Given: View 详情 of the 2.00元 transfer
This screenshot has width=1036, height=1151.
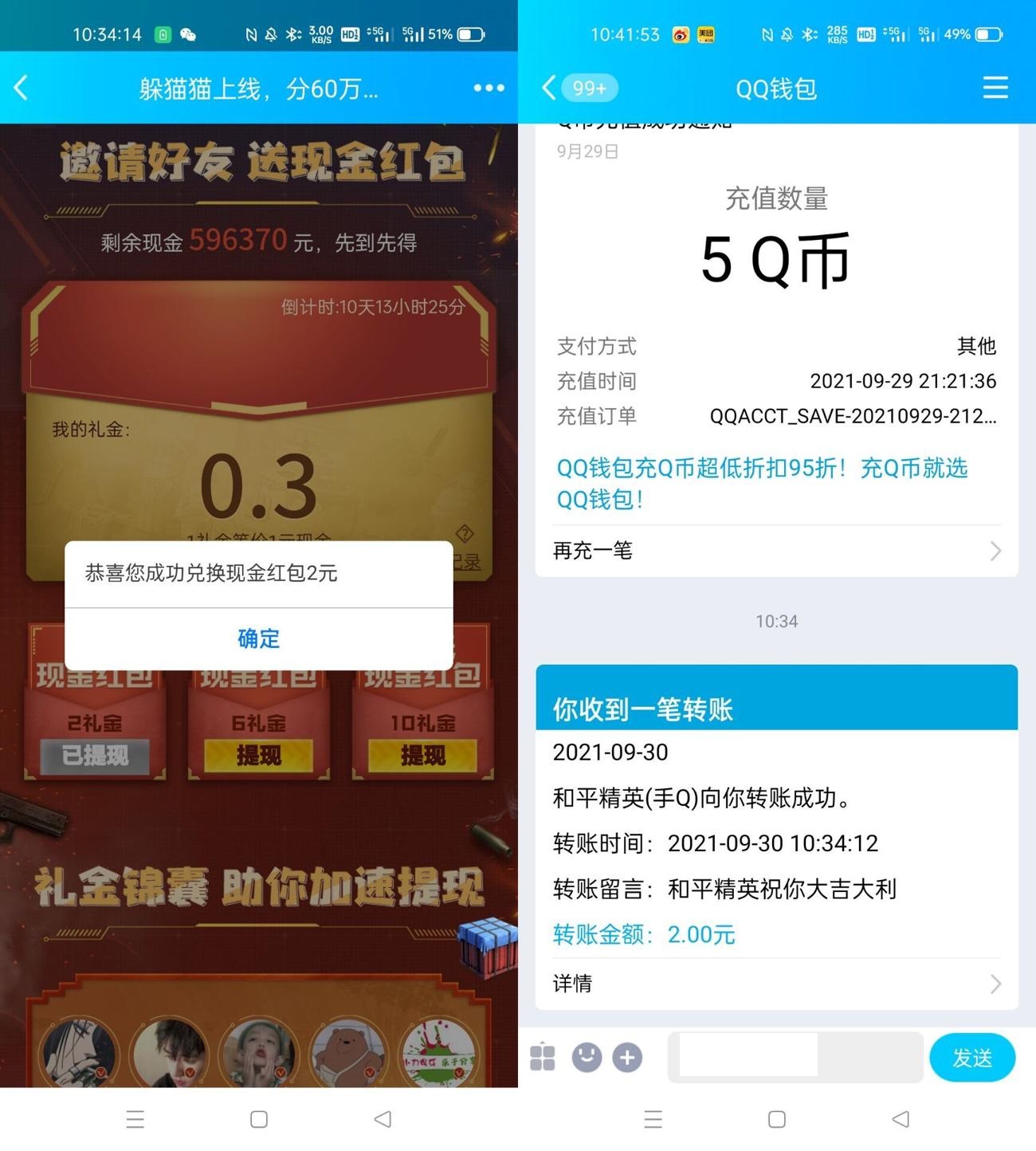Looking at the screenshot, I should coord(776,984).
